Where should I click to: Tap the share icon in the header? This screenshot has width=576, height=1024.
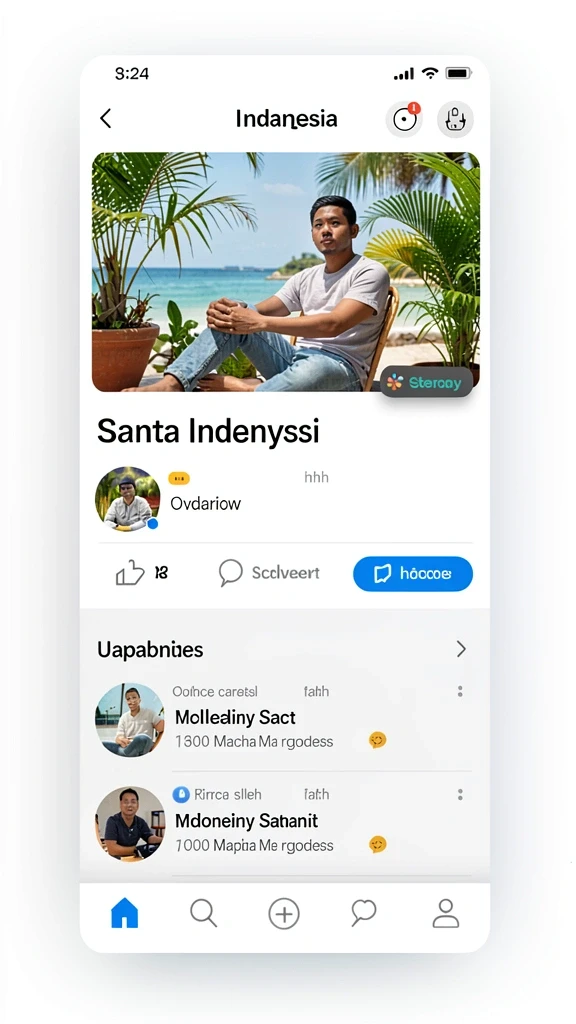coord(455,120)
